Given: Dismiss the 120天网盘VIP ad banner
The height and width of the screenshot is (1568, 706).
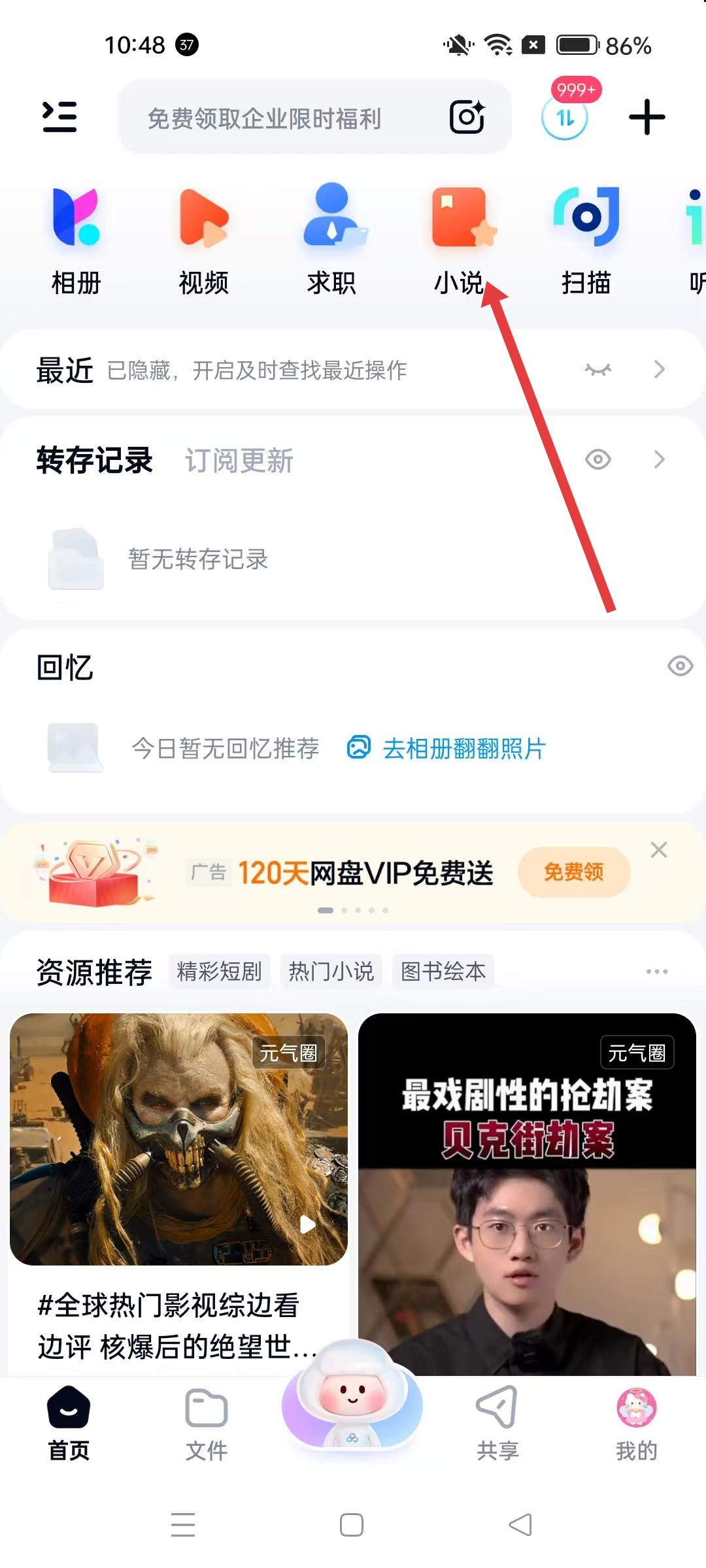Looking at the screenshot, I should pyautogui.click(x=659, y=850).
